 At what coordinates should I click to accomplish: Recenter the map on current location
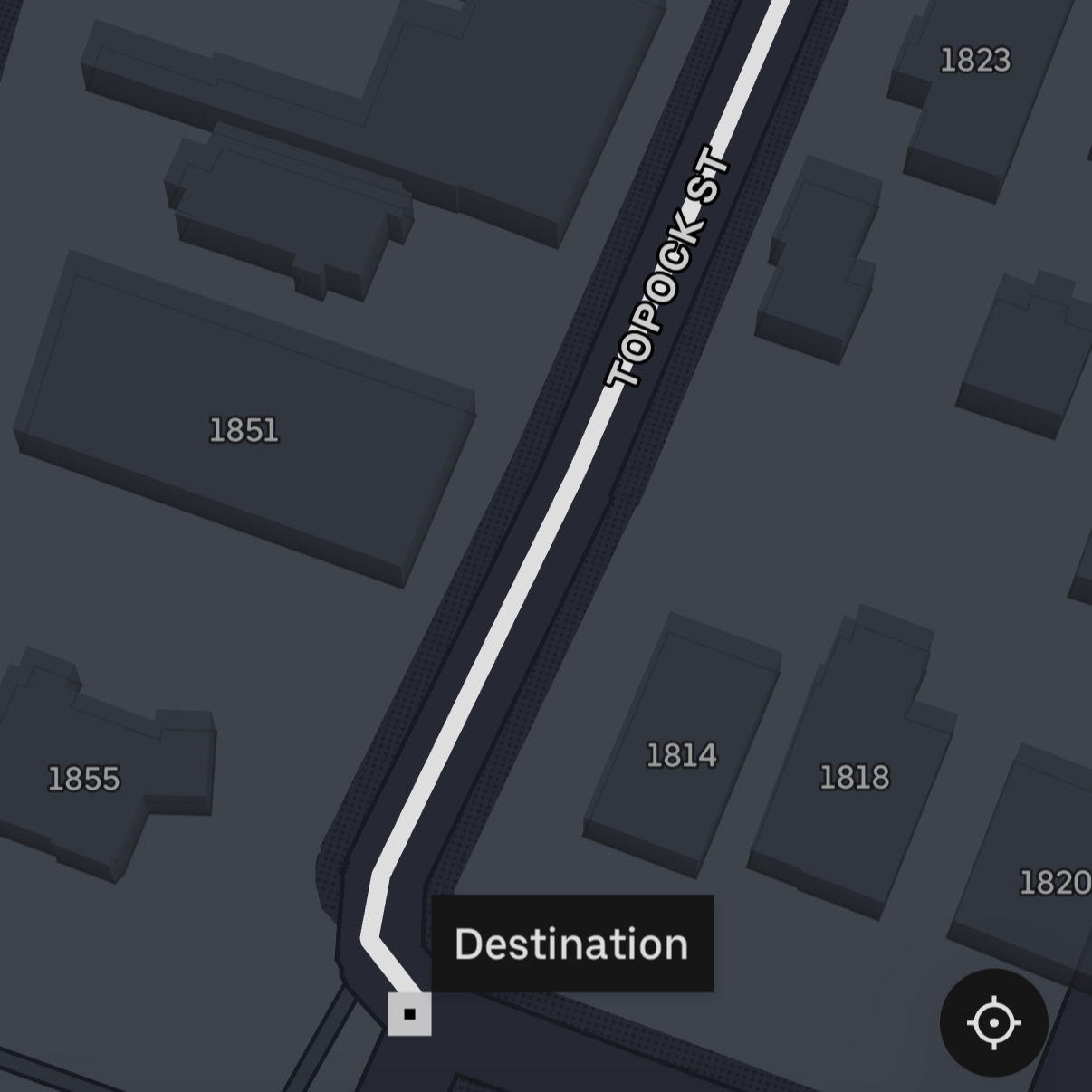pyautogui.click(x=993, y=1022)
